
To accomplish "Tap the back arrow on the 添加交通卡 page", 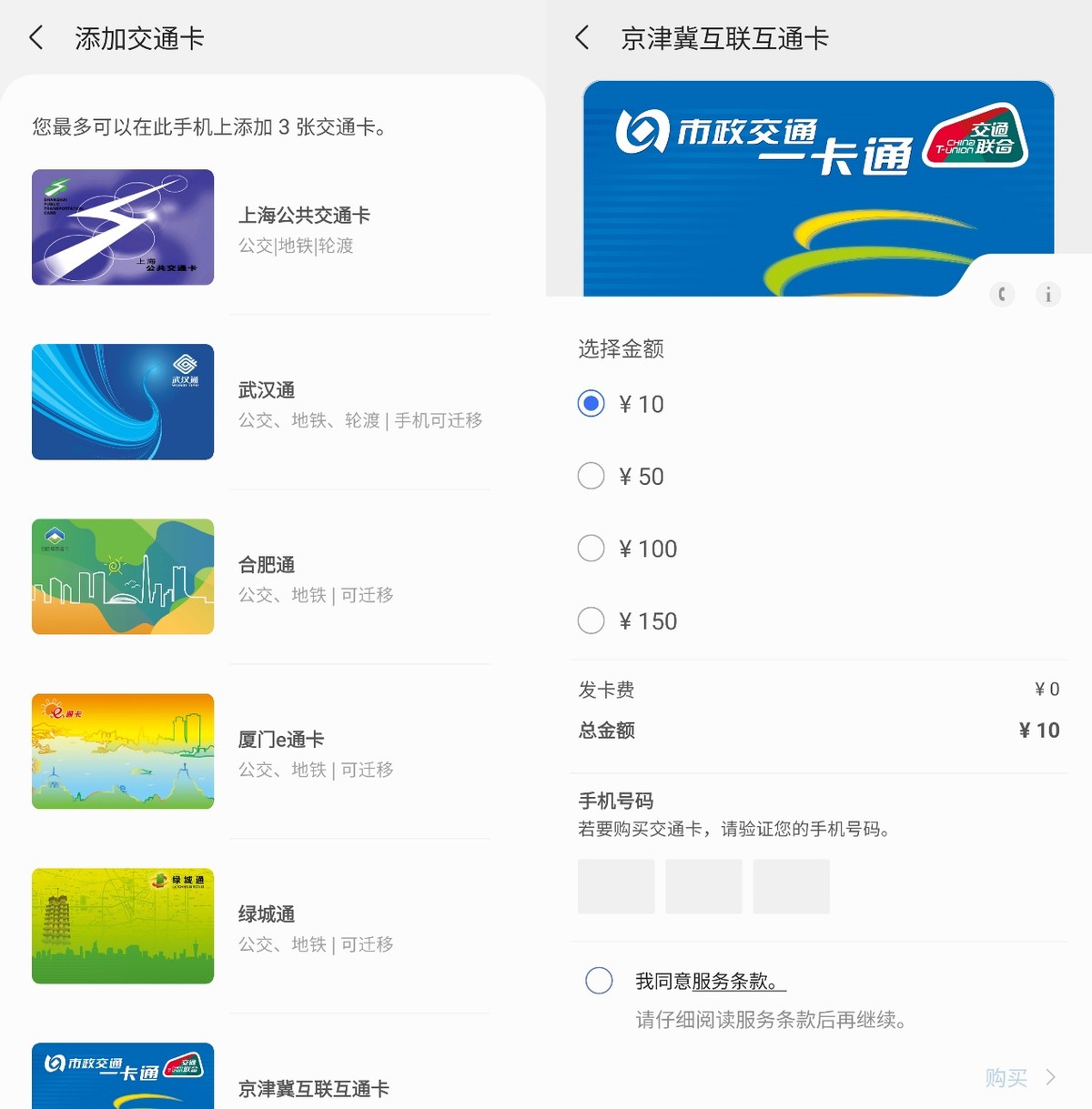I will pyautogui.click(x=36, y=38).
